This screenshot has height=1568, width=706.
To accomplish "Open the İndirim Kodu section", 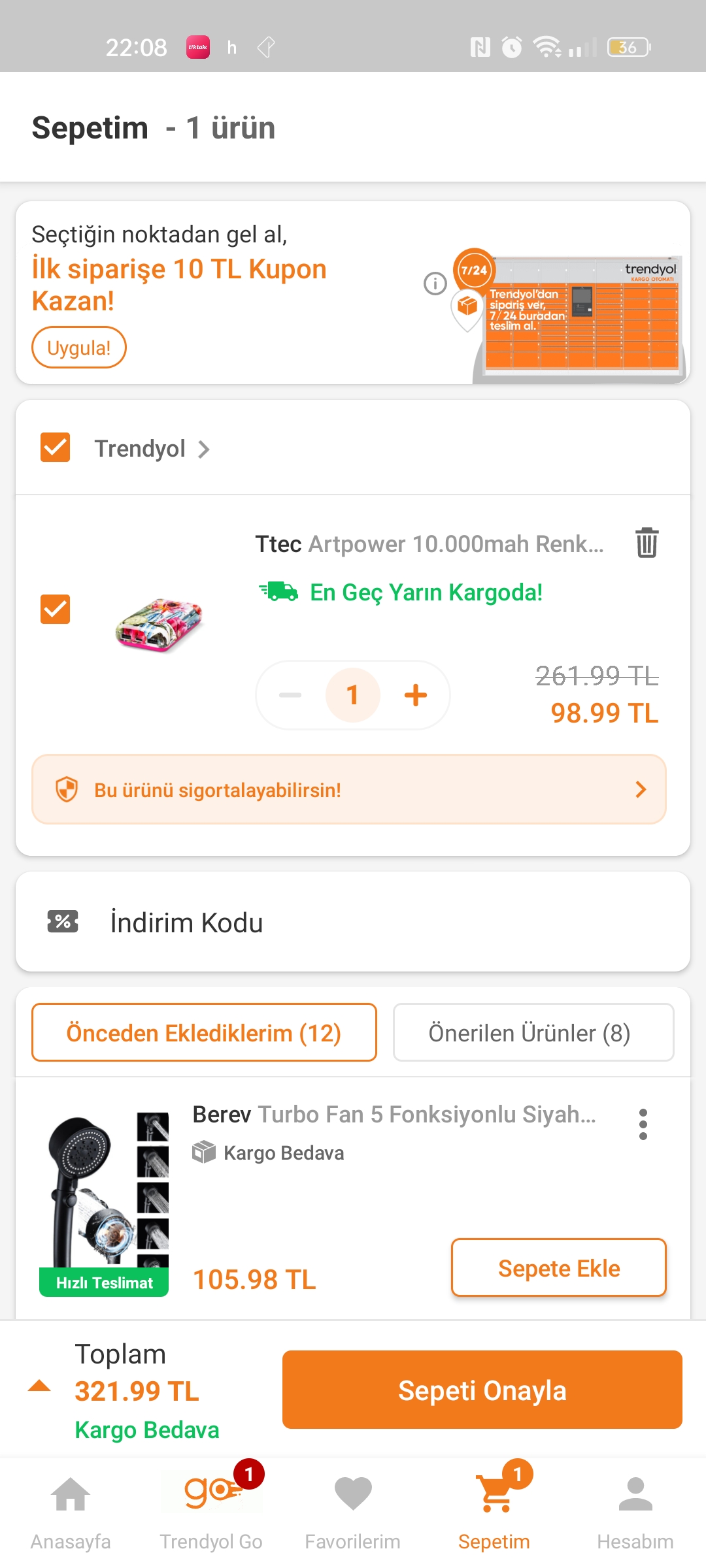I will coord(353,922).
